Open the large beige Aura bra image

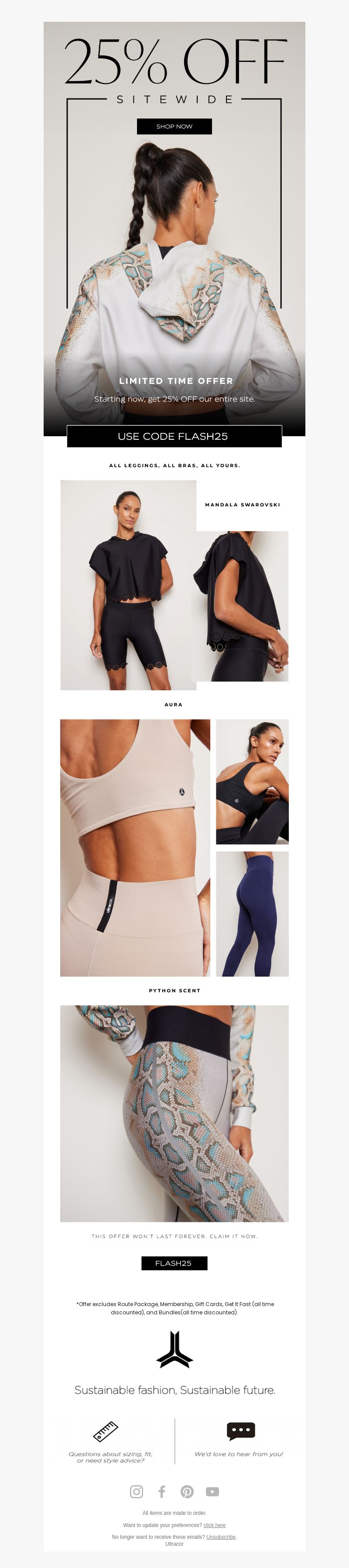point(135,847)
